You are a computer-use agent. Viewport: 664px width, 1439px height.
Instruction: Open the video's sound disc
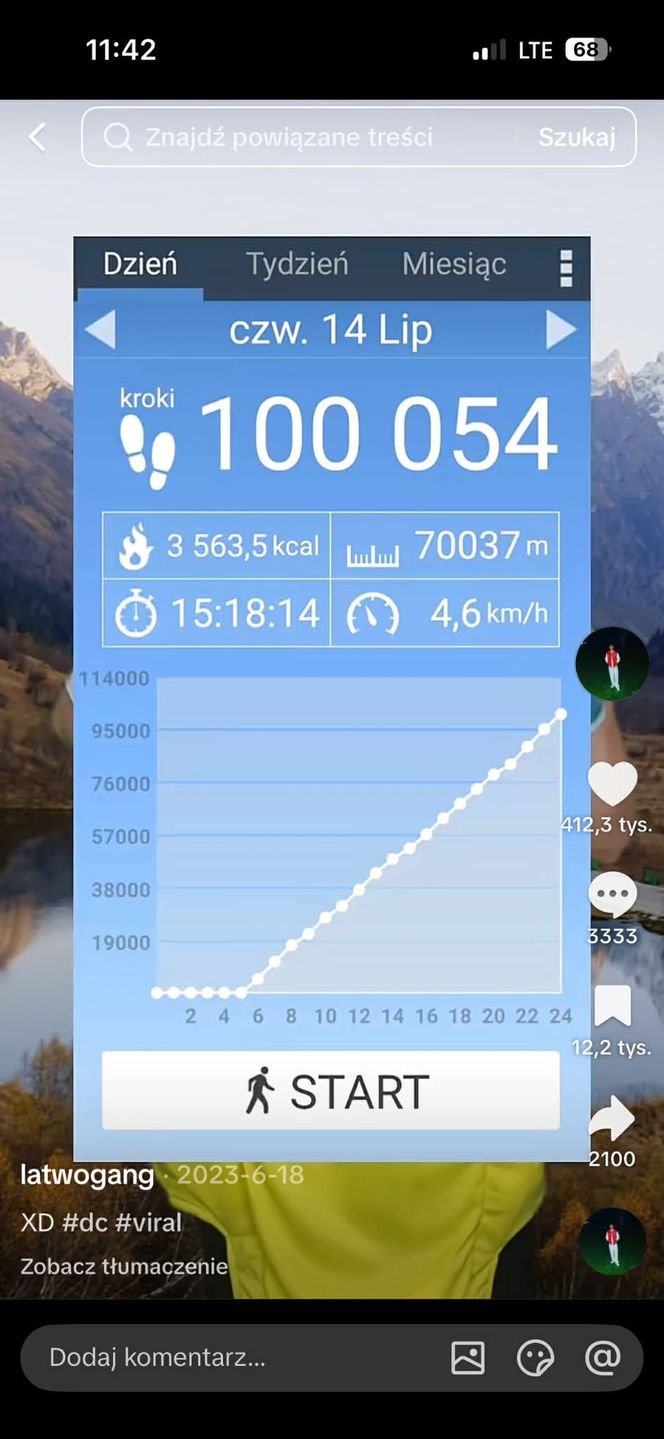click(x=612, y=1241)
